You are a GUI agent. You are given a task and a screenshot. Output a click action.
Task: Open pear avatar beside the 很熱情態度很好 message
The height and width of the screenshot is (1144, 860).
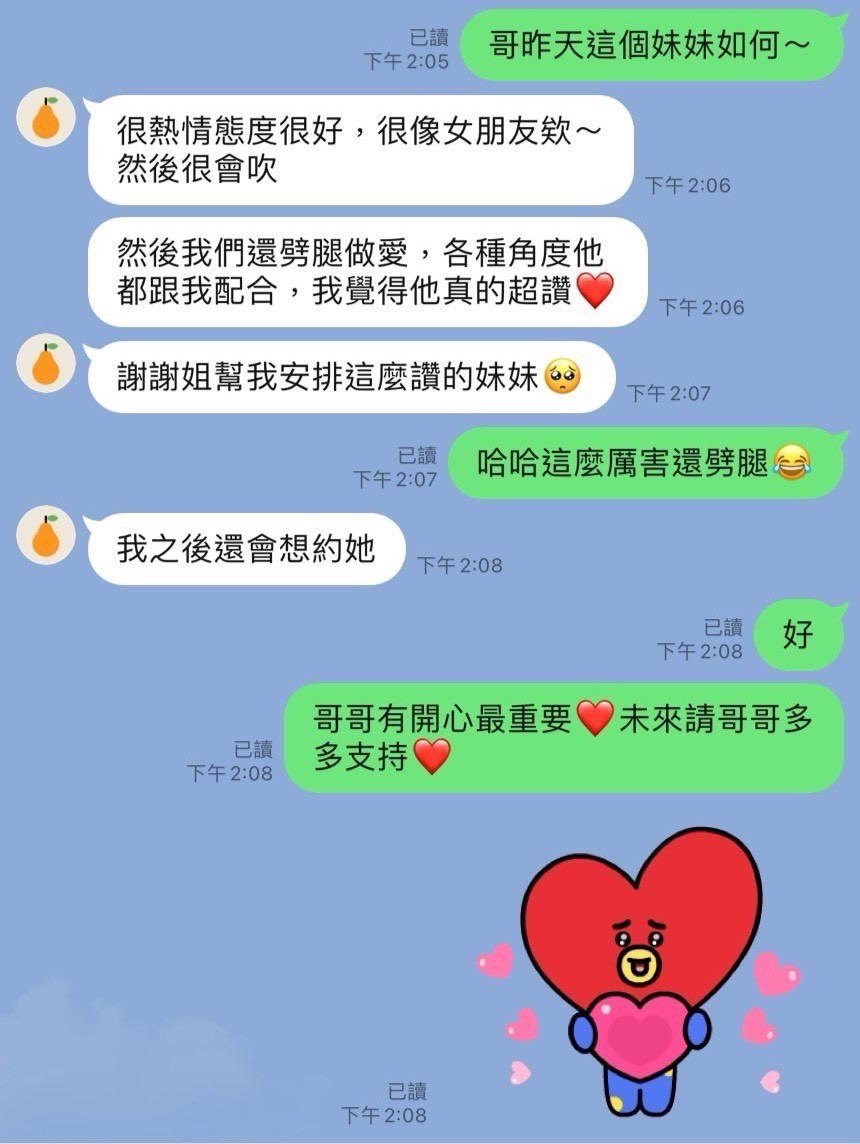point(46,118)
